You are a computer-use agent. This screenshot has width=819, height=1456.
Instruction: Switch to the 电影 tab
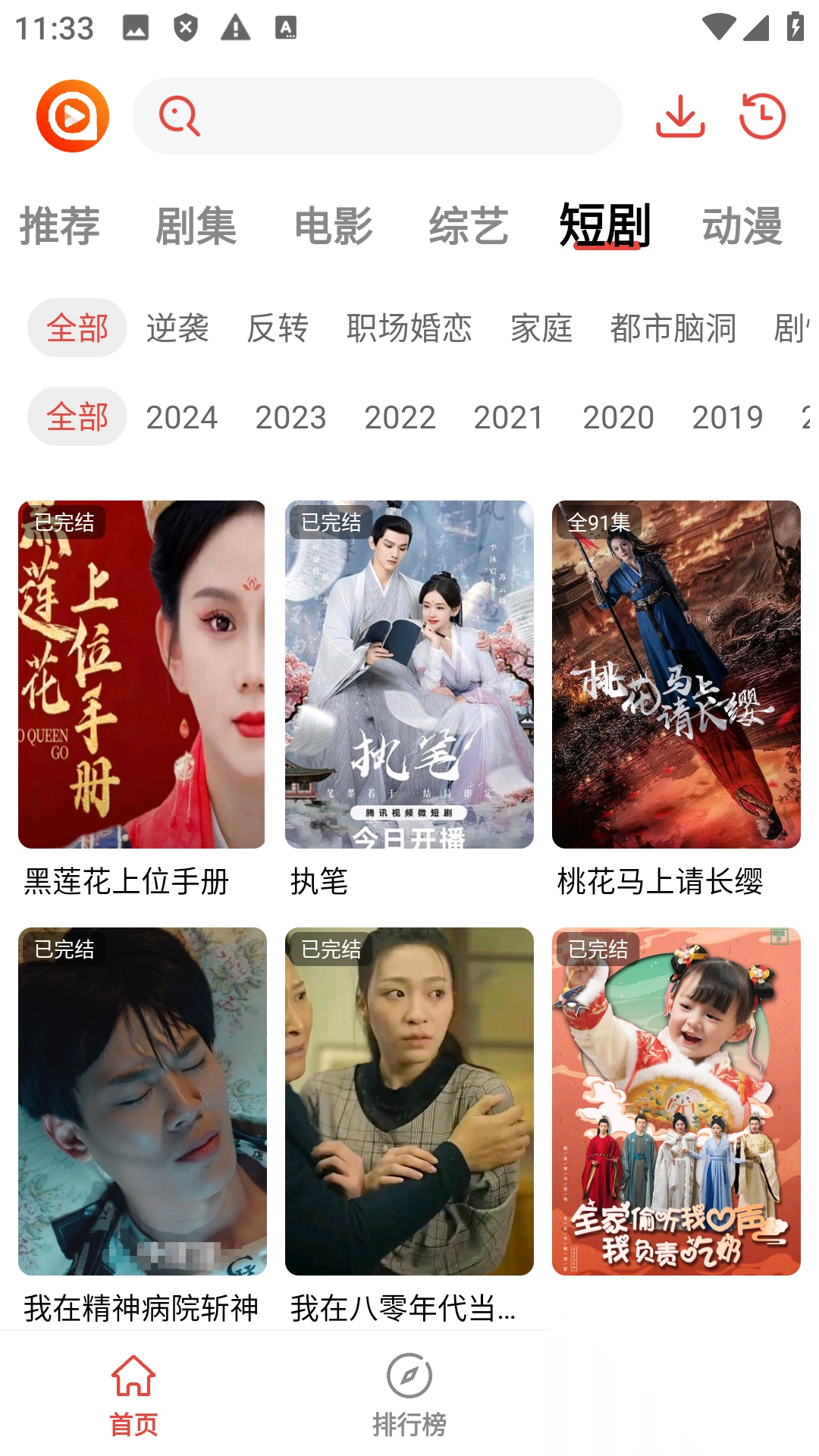point(333,226)
